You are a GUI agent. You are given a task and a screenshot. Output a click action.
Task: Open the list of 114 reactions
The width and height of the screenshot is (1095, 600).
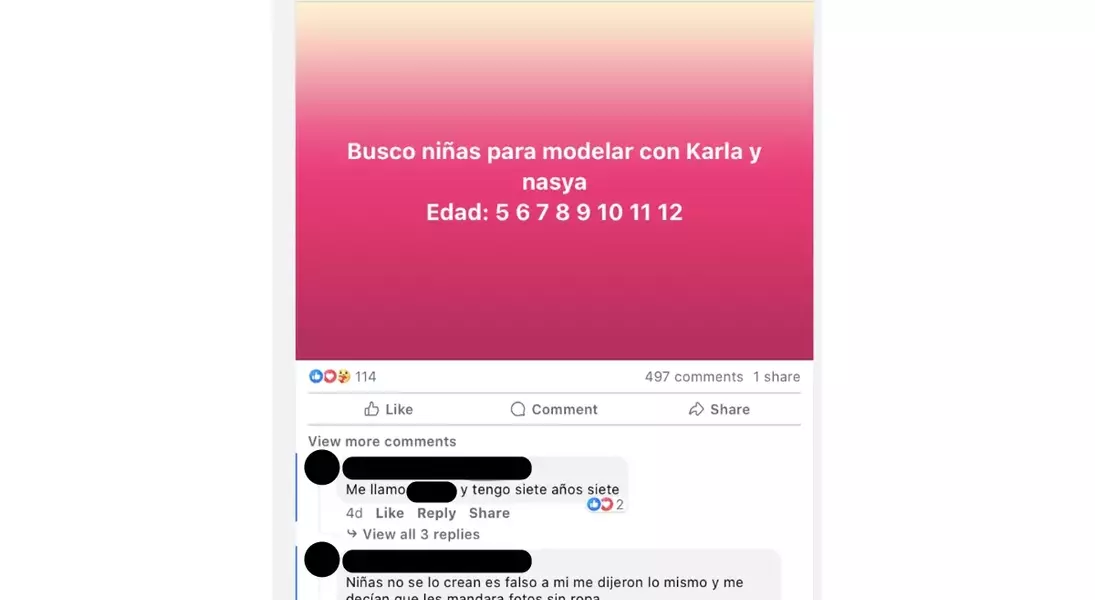click(x=343, y=377)
